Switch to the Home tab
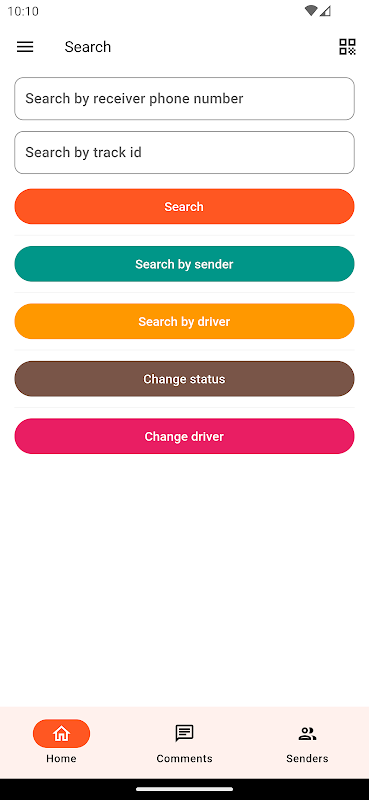 [61, 742]
